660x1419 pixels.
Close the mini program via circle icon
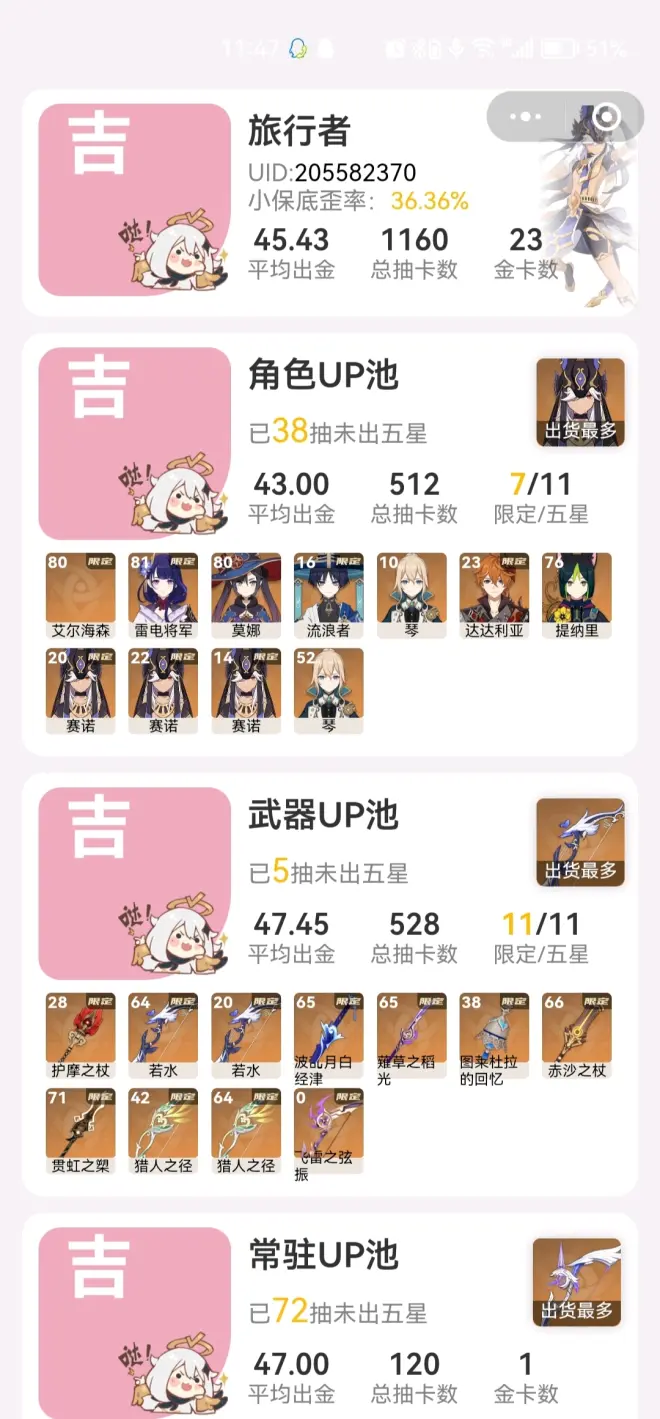click(x=606, y=117)
